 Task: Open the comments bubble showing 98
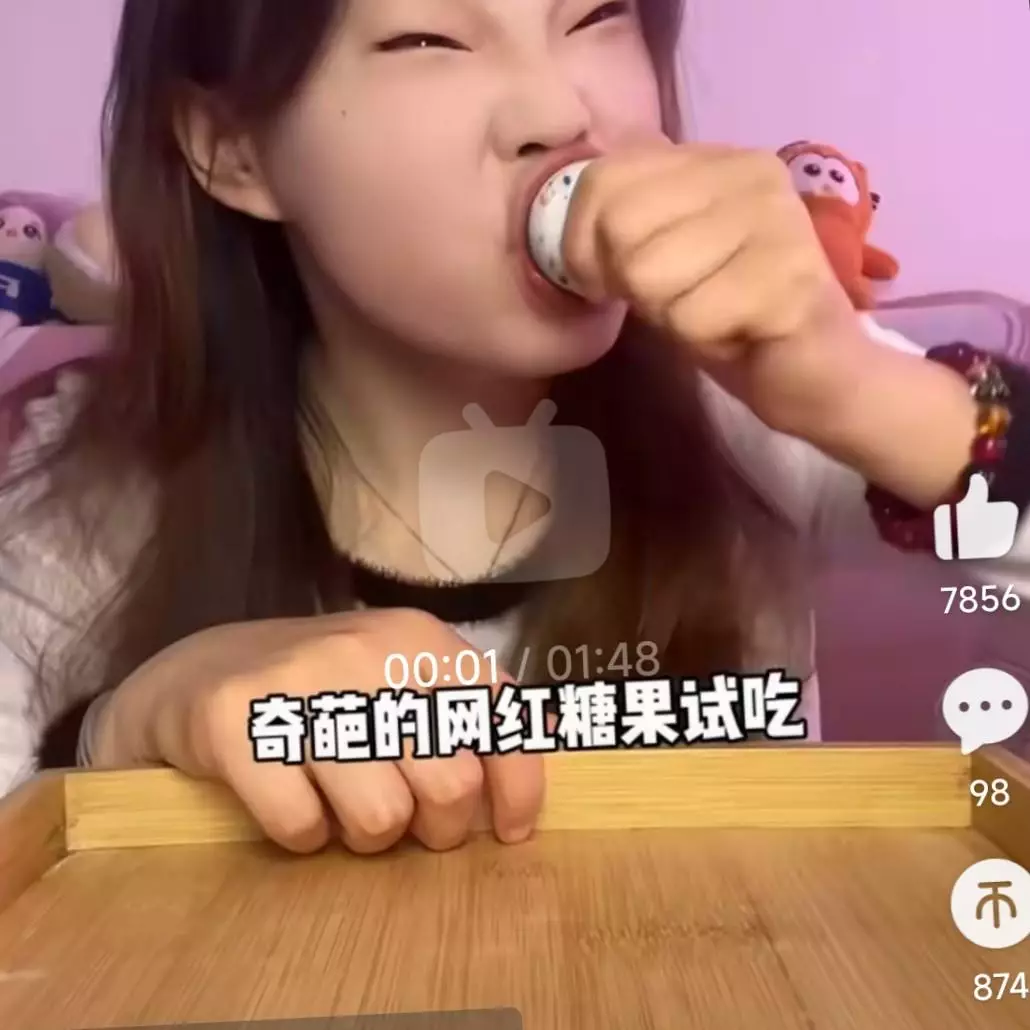click(984, 708)
